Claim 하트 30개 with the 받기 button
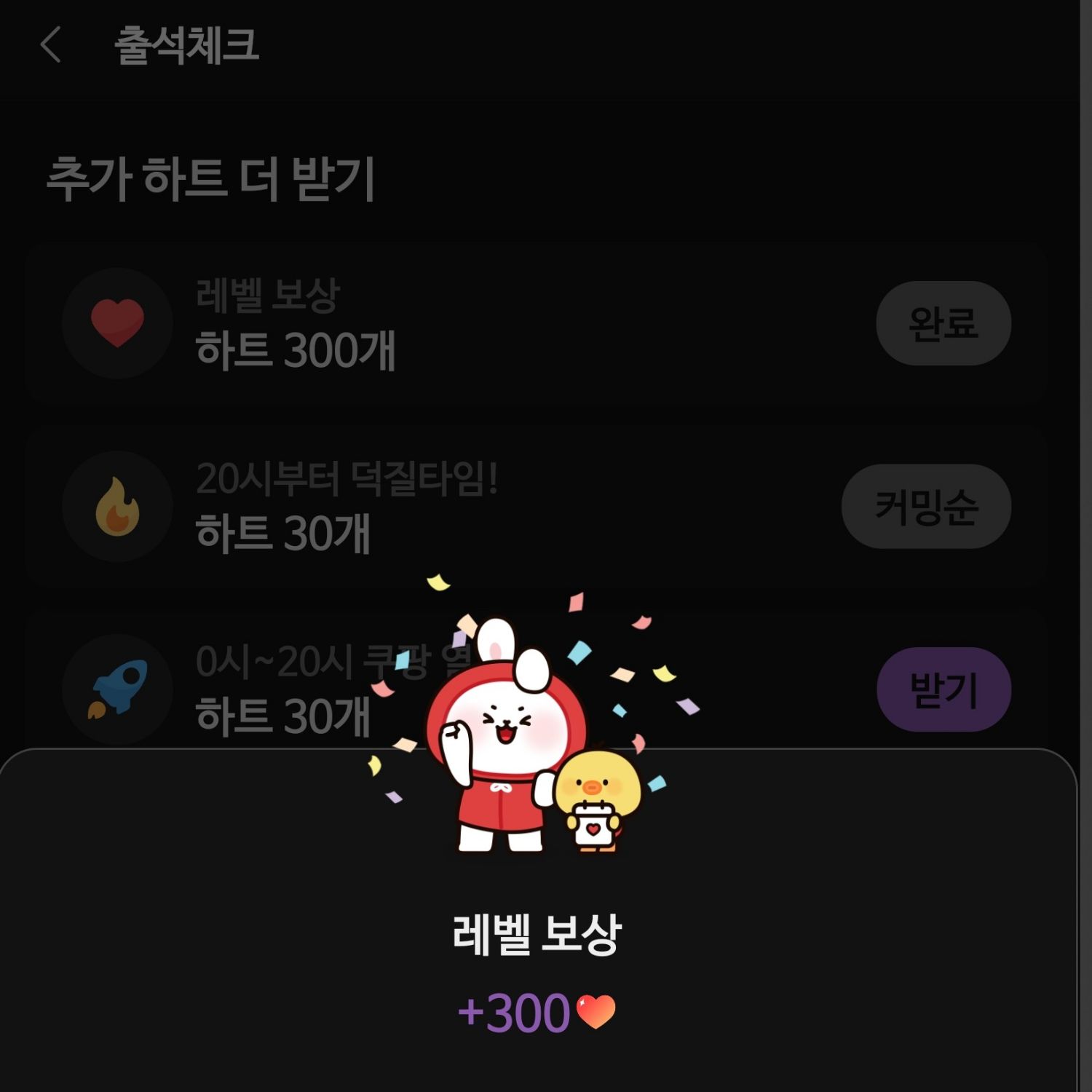This screenshot has height=1092, width=1092. click(943, 689)
